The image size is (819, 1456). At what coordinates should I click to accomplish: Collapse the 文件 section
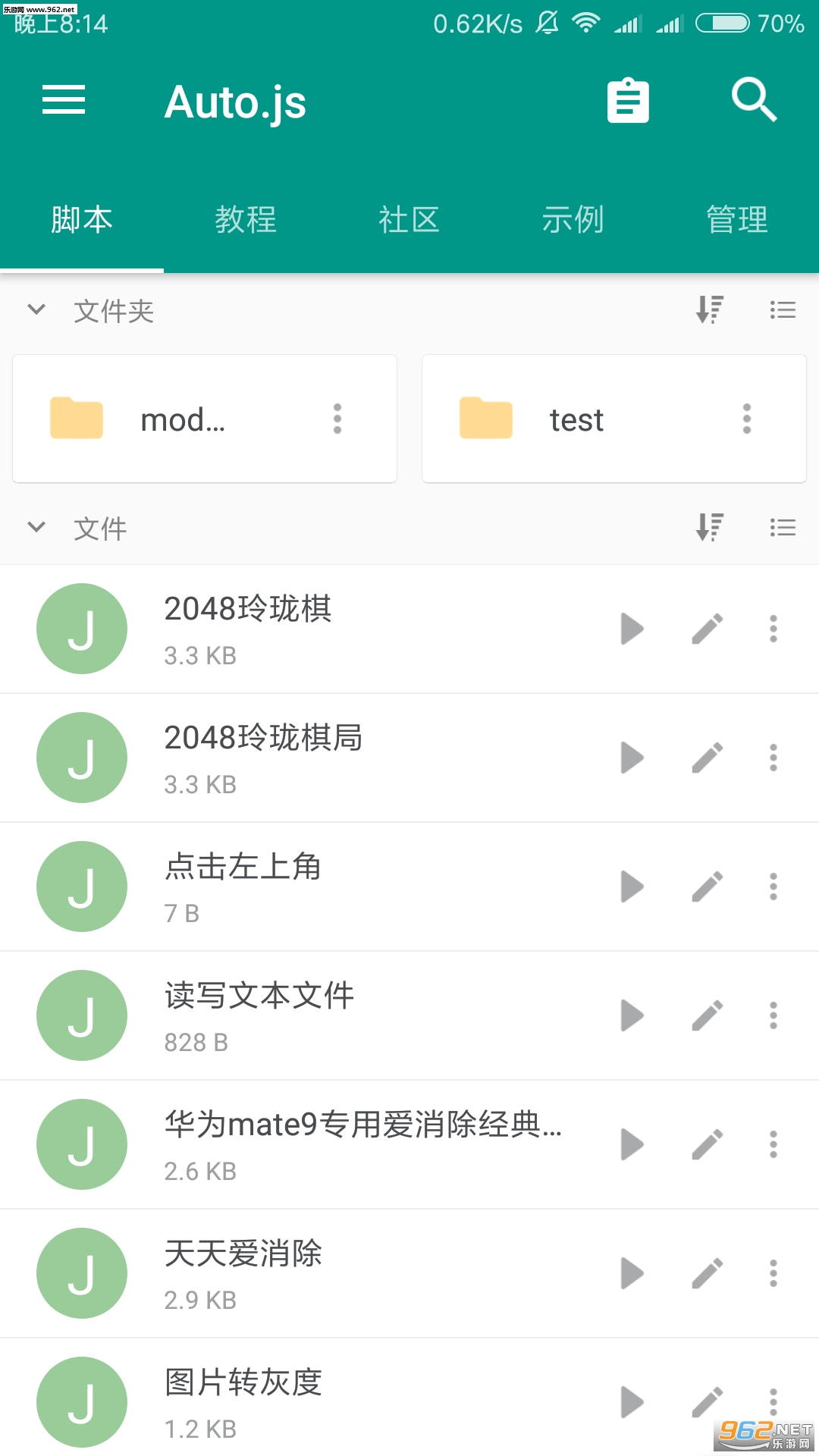pos(36,527)
